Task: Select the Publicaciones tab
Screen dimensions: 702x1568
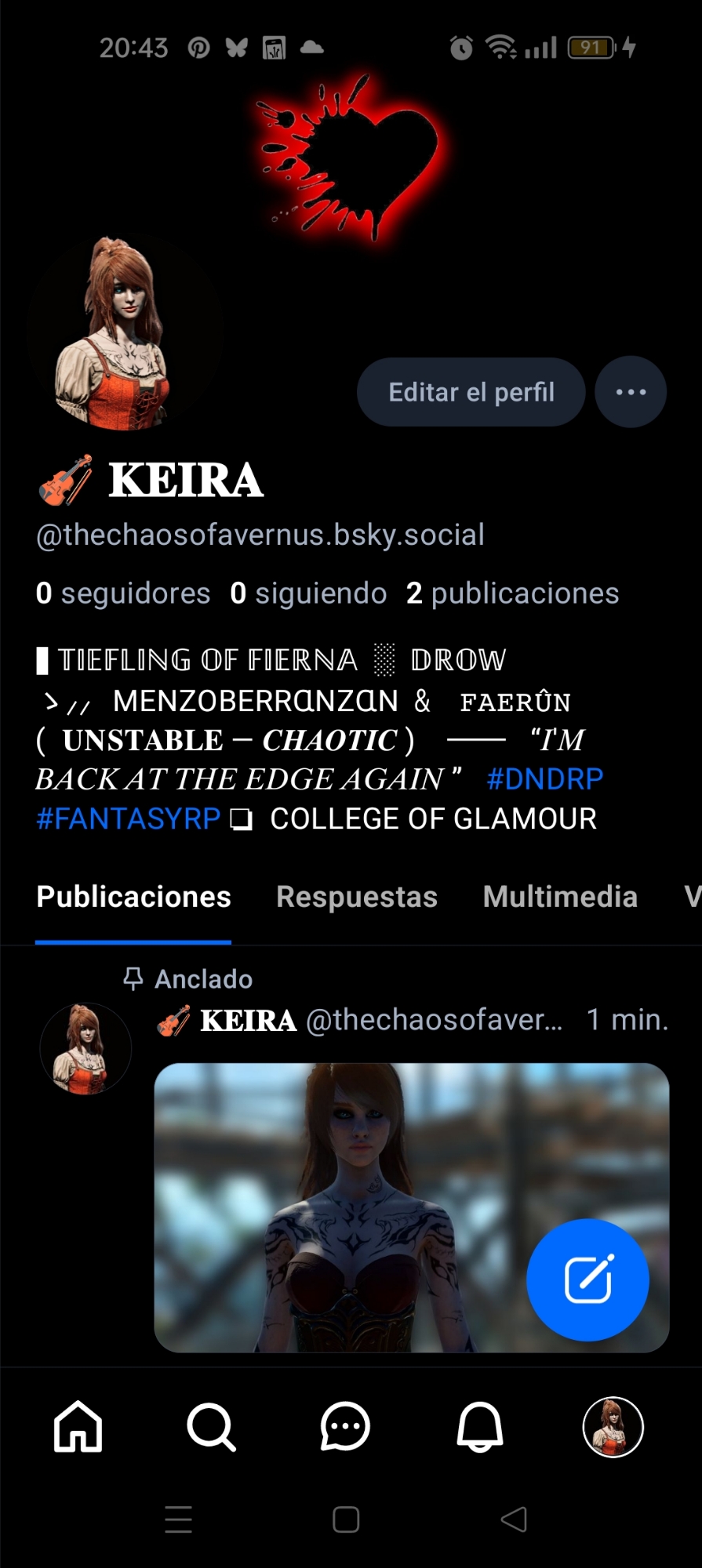Action: click(133, 897)
